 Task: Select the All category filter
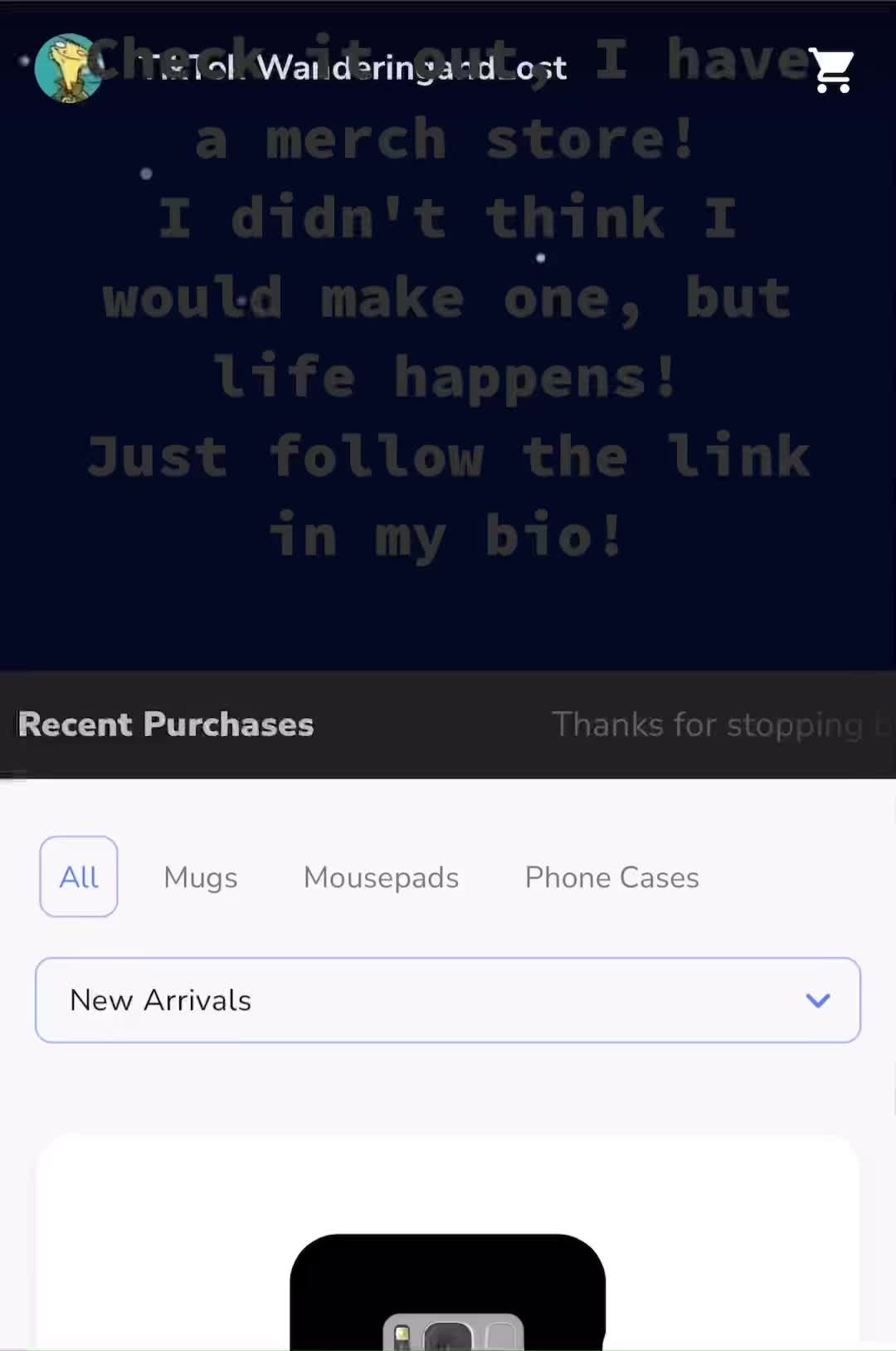pyautogui.click(x=79, y=876)
